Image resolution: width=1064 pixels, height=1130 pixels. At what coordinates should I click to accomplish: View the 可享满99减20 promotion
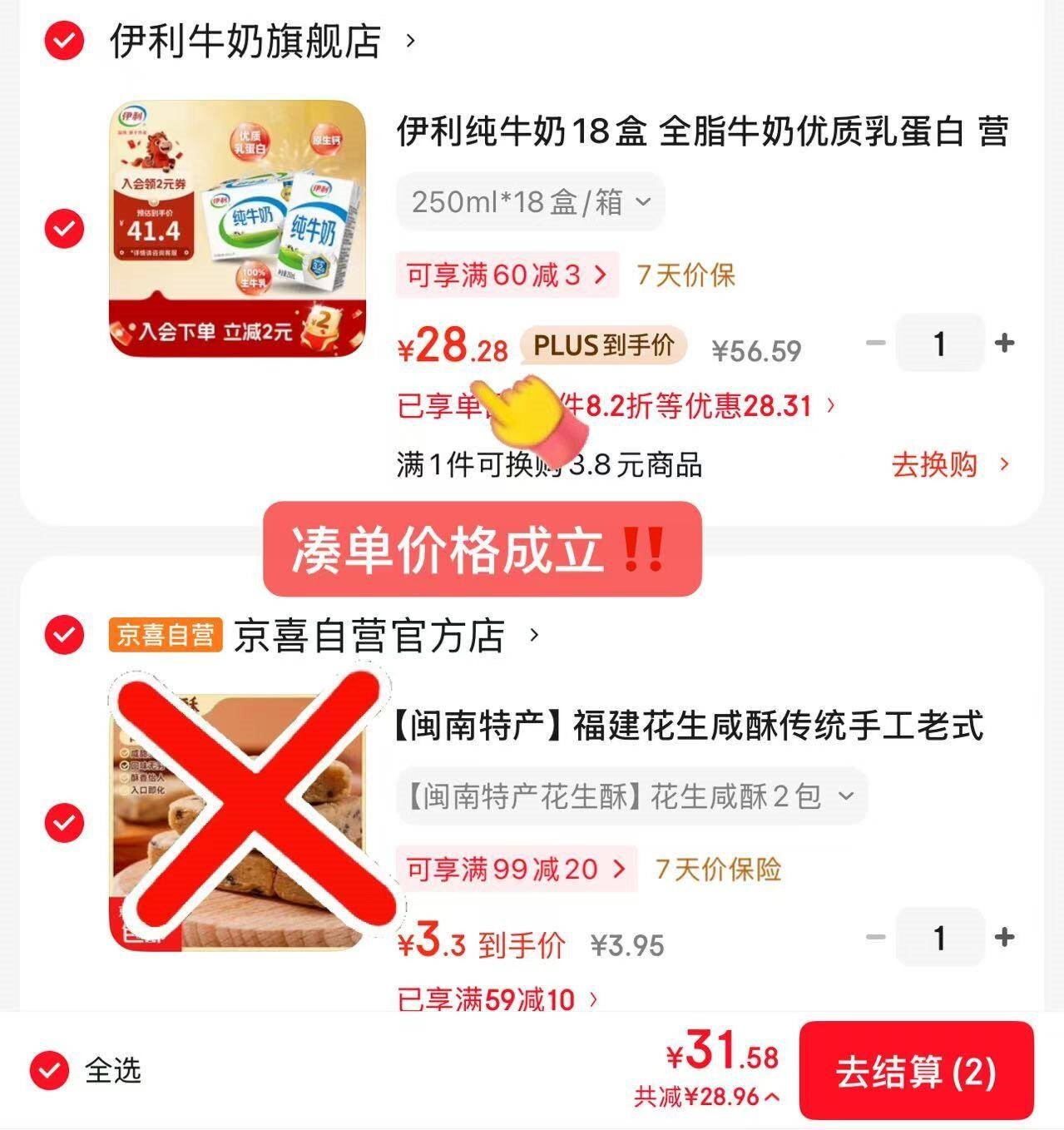[x=516, y=870]
